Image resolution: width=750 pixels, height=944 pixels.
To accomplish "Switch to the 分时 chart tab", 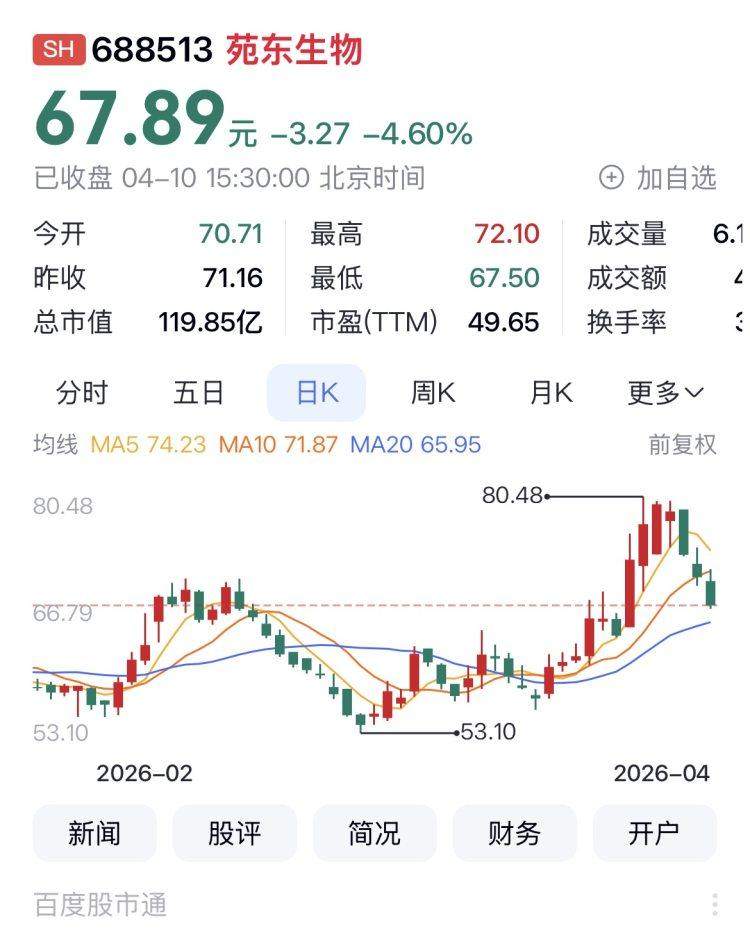I will pyautogui.click(x=82, y=393).
